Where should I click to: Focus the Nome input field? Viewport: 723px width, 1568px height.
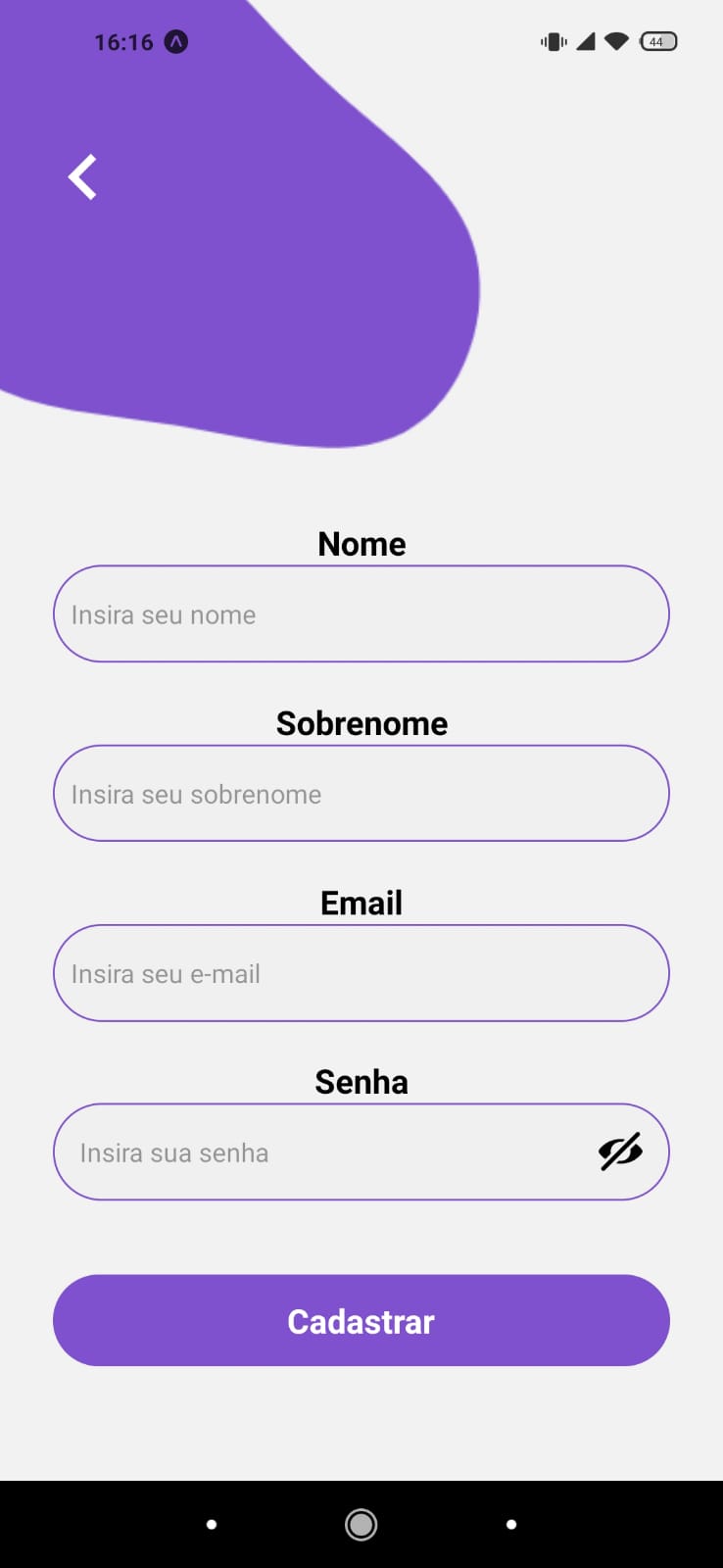[x=361, y=613]
